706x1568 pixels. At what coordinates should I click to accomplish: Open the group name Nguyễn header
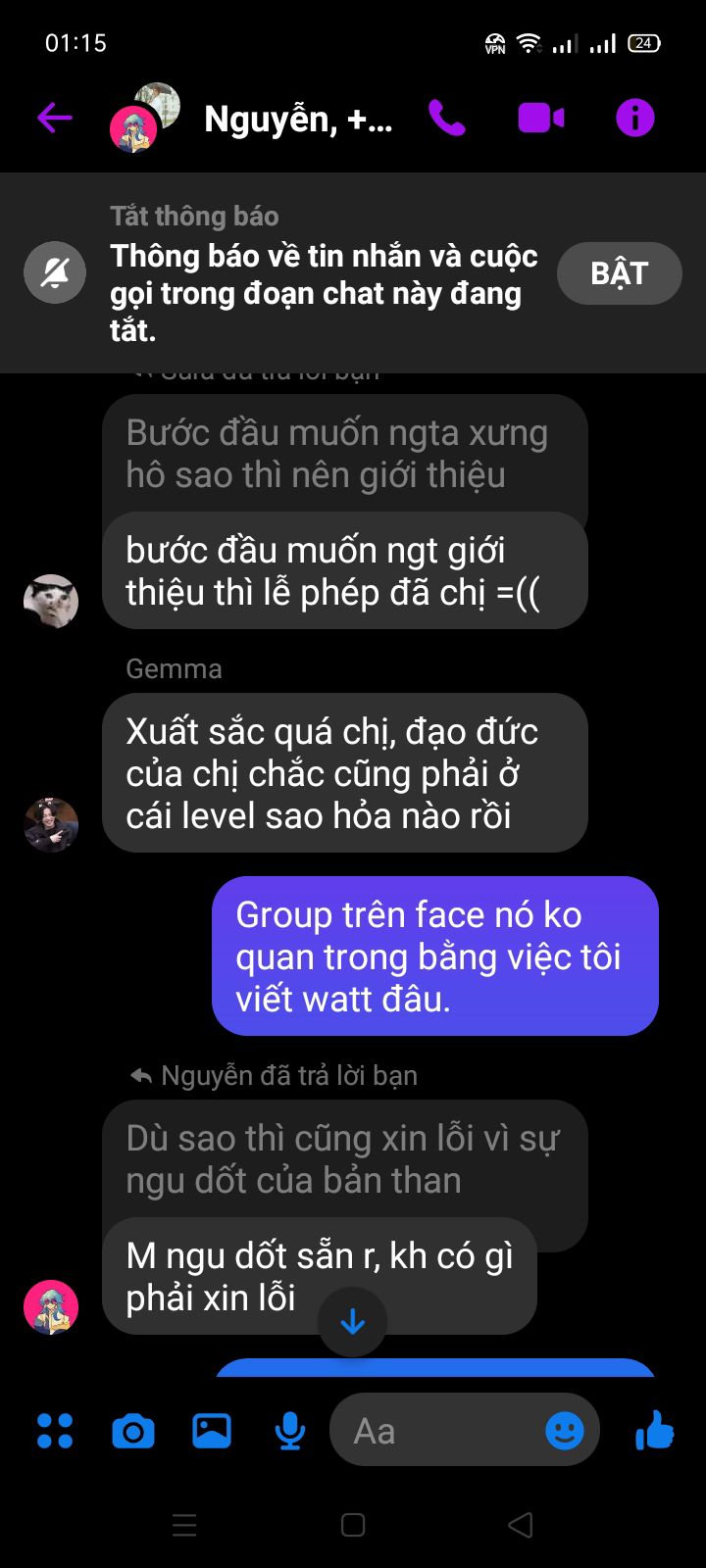point(297,120)
